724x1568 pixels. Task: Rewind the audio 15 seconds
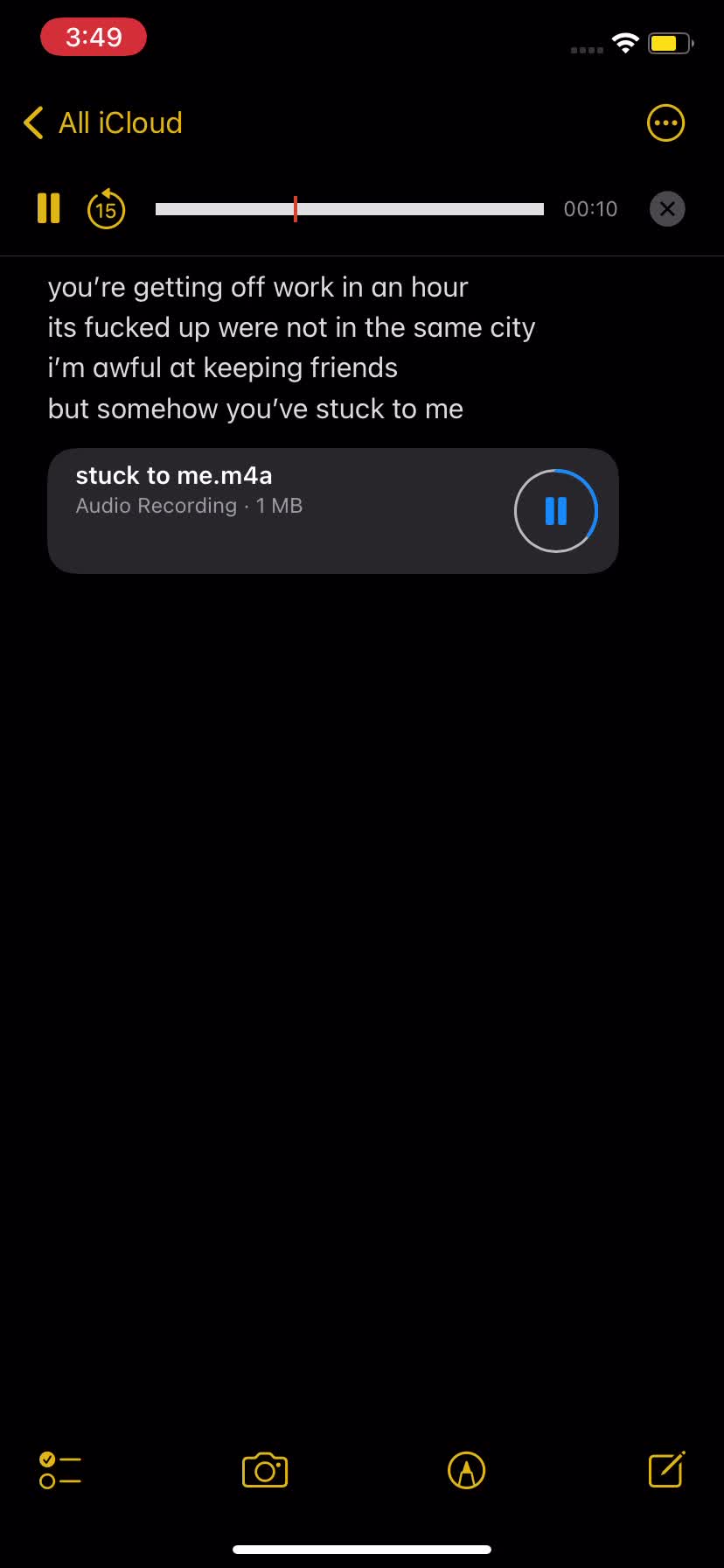(x=107, y=209)
